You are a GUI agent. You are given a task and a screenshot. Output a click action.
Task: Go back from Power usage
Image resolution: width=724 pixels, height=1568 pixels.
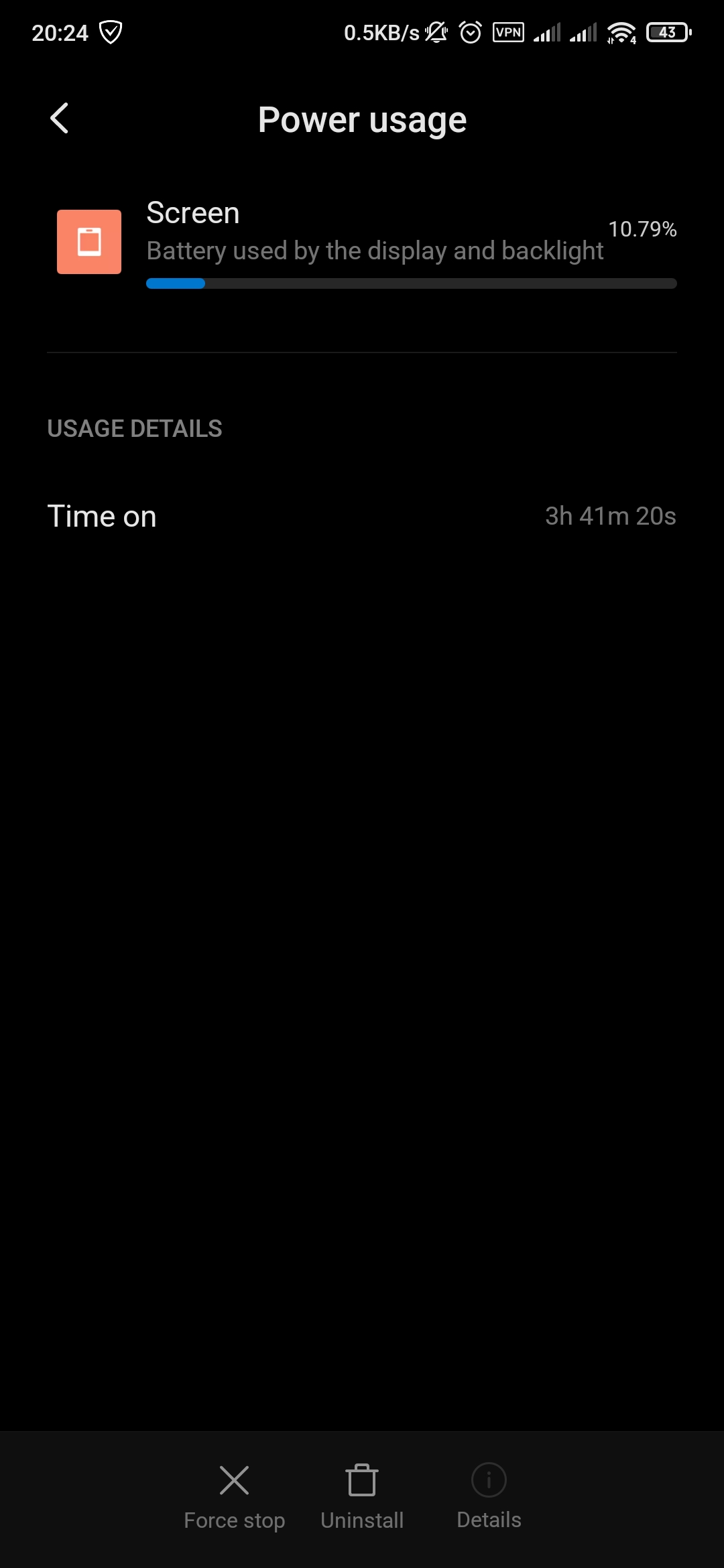(x=60, y=119)
